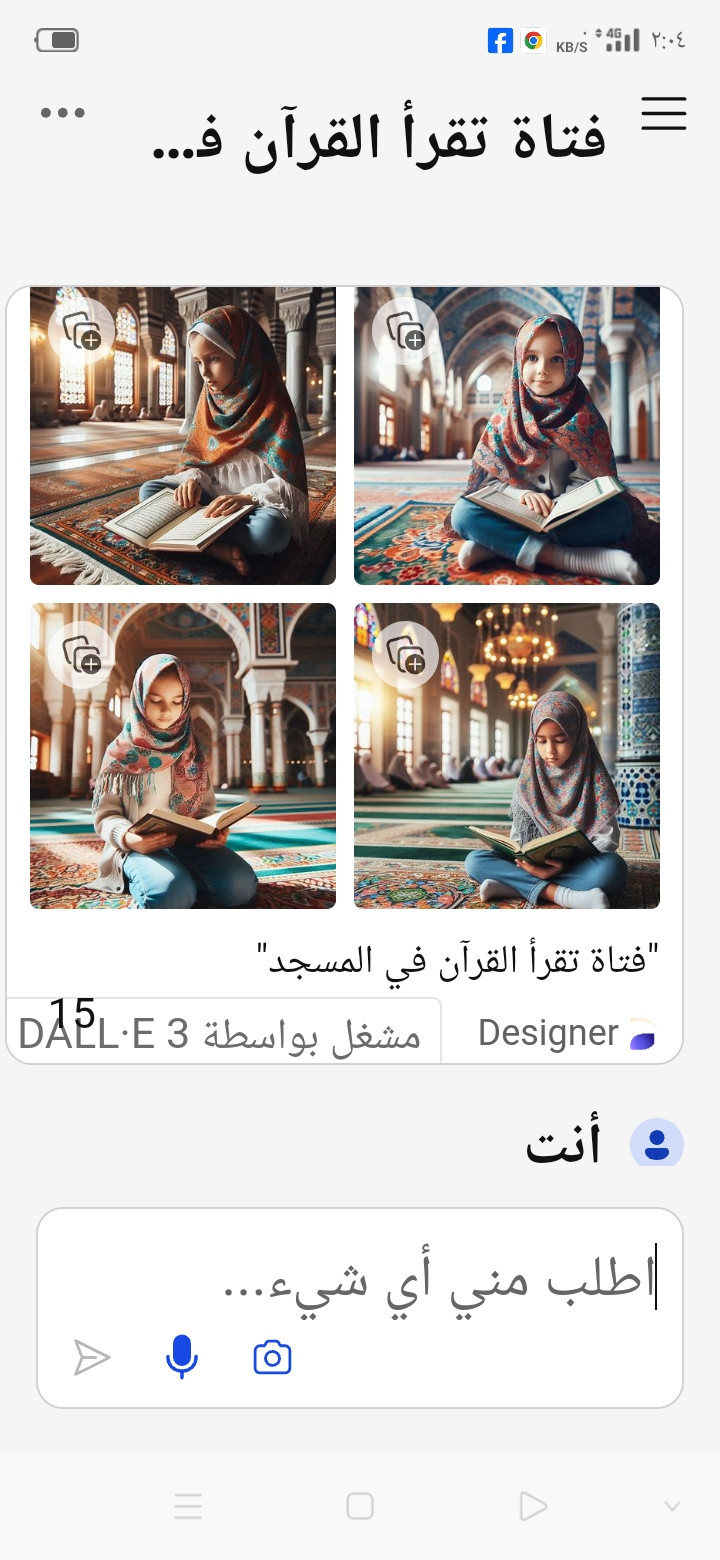Open the Designer link
This screenshot has height=1560, width=720.
click(565, 1033)
